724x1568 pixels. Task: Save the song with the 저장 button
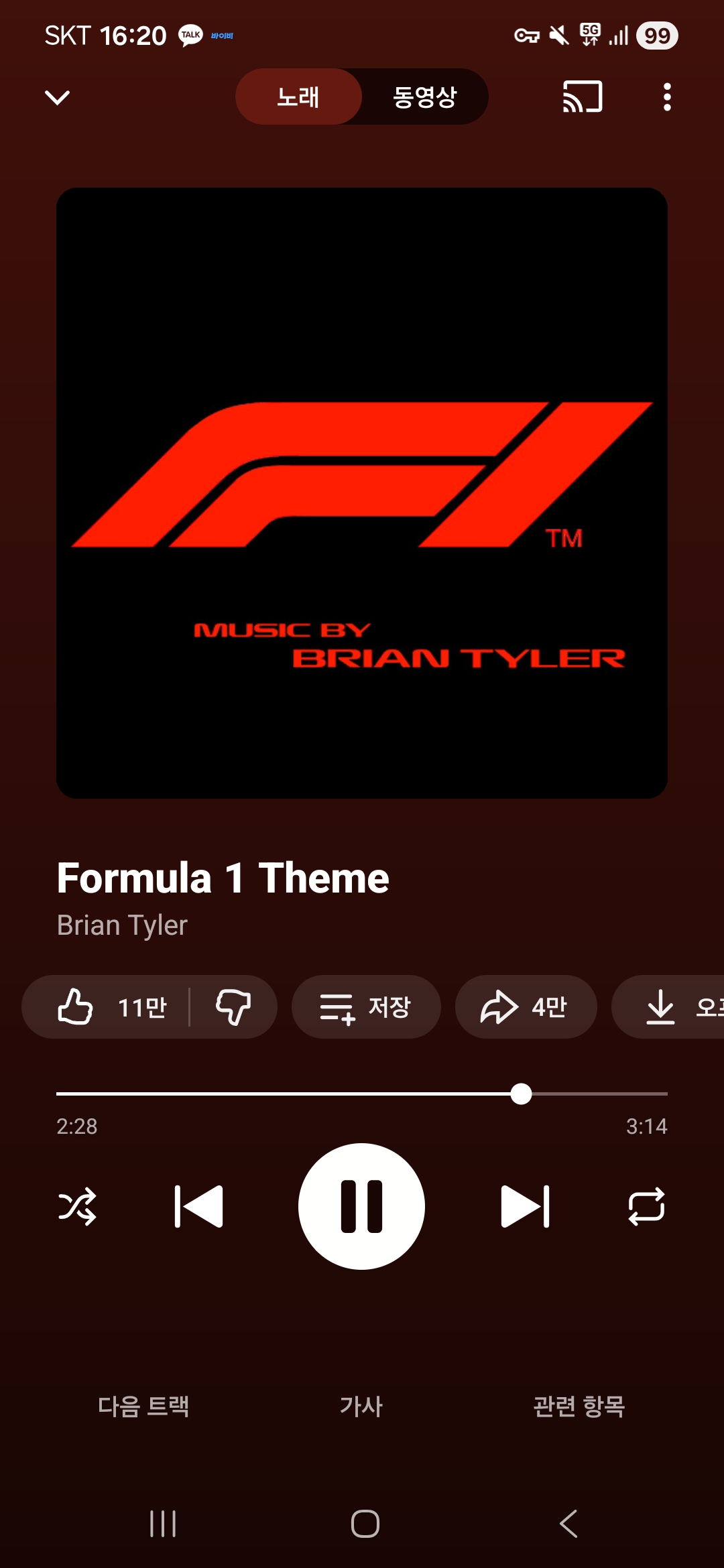366,1006
